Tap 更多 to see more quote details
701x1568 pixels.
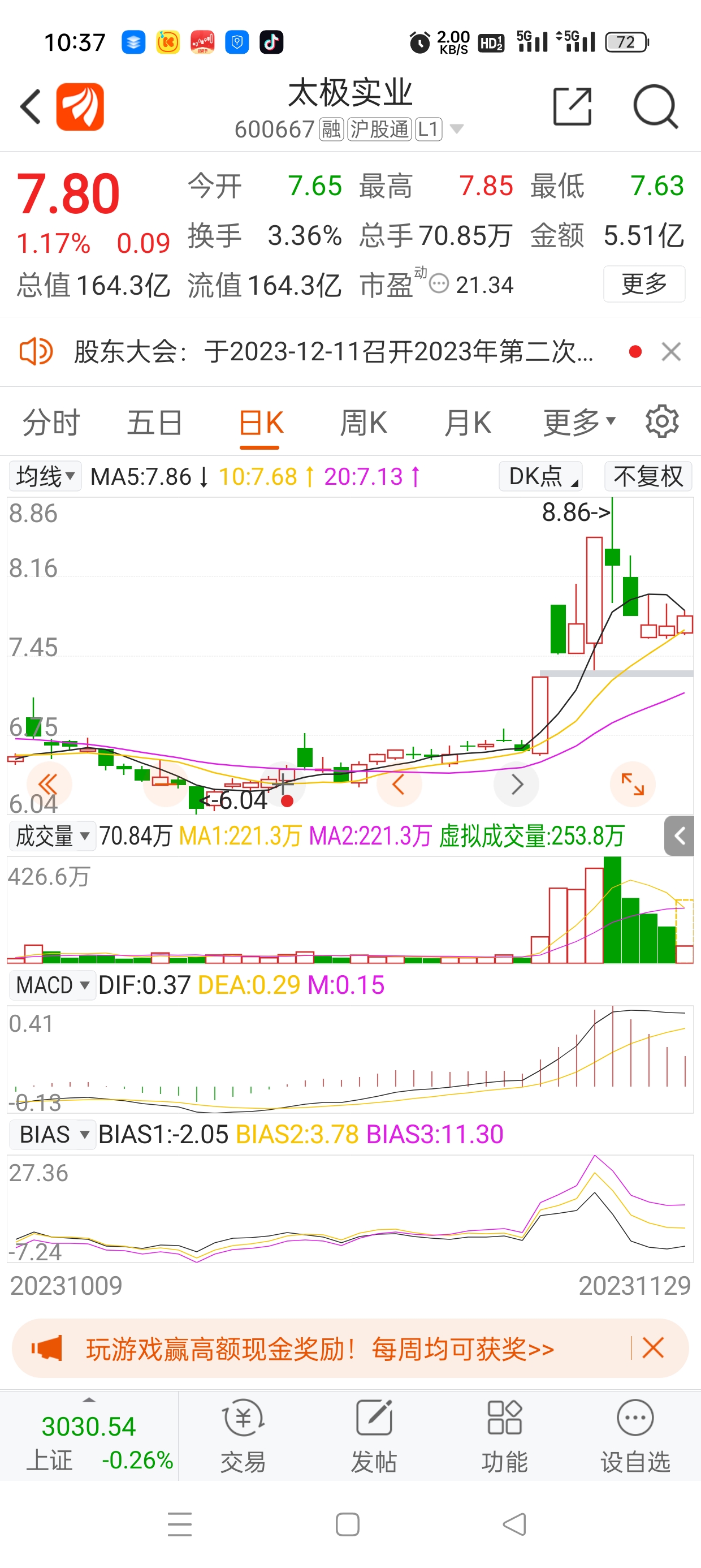click(x=644, y=283)
